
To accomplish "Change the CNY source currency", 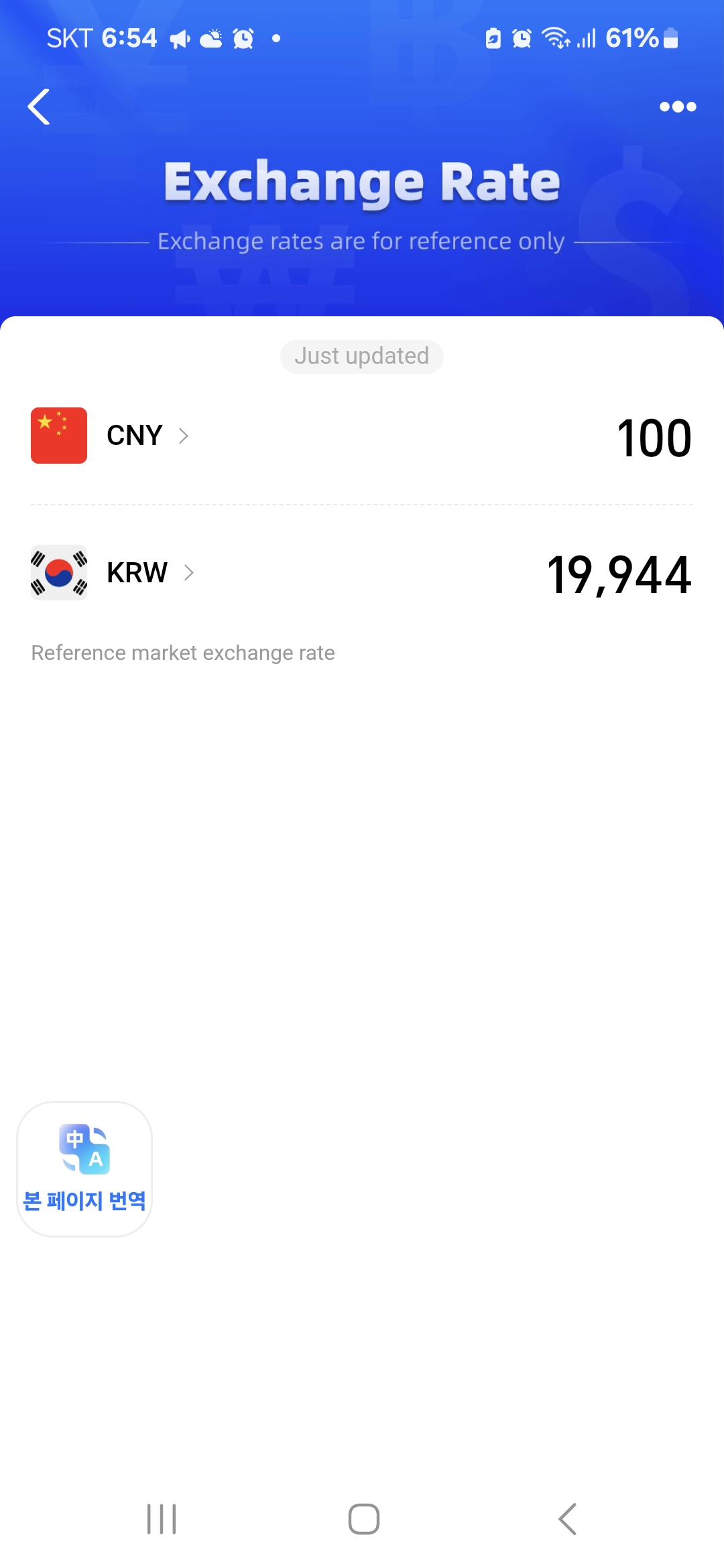I will [111, 436].
